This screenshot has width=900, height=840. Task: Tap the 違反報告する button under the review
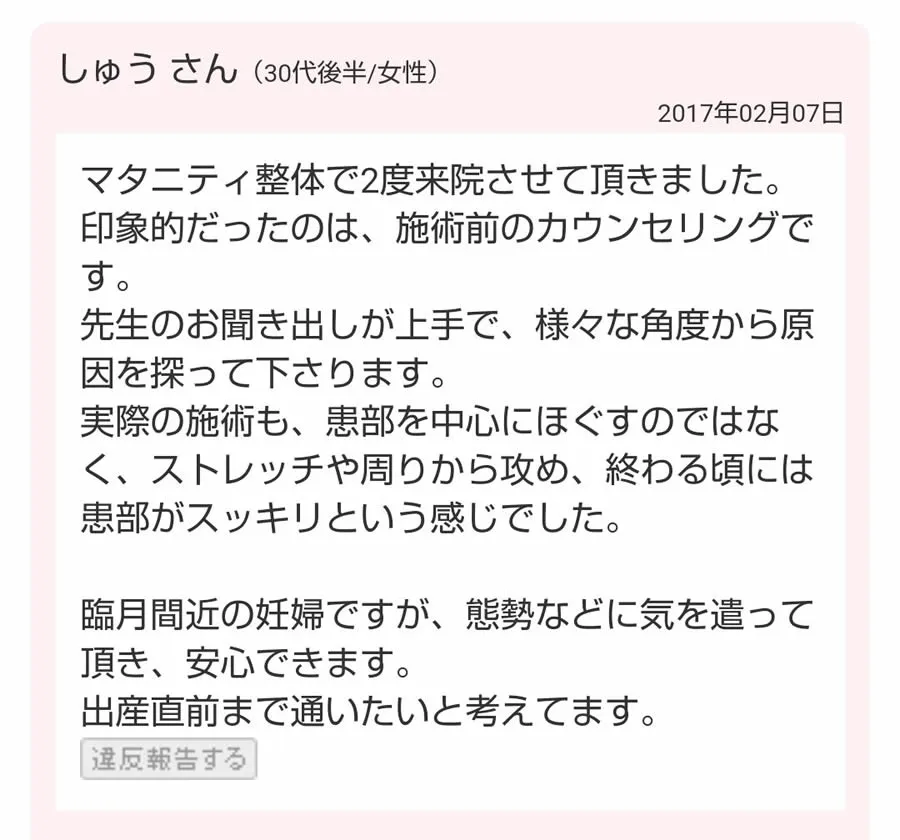tap(168, 759)
